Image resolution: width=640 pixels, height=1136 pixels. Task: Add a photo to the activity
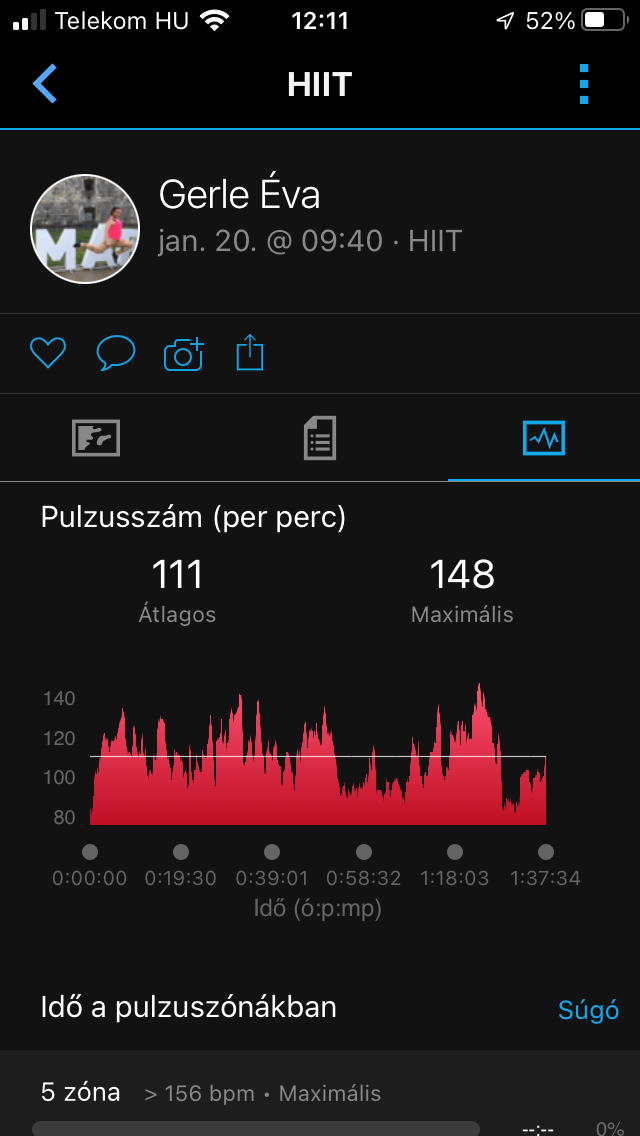[x=183, y=353]
